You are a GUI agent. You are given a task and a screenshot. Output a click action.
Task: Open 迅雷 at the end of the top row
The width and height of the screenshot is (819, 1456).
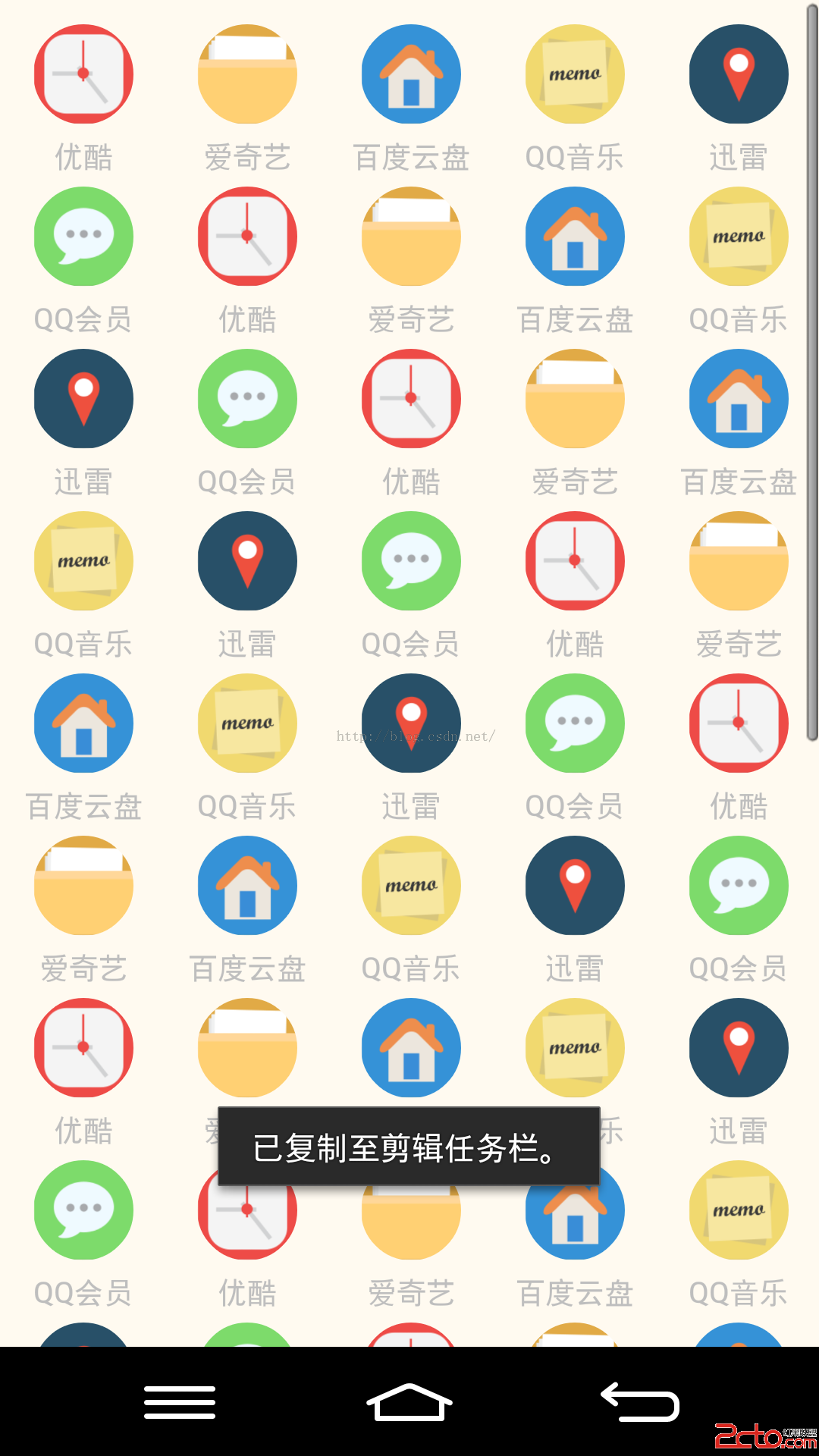[739, 74]
